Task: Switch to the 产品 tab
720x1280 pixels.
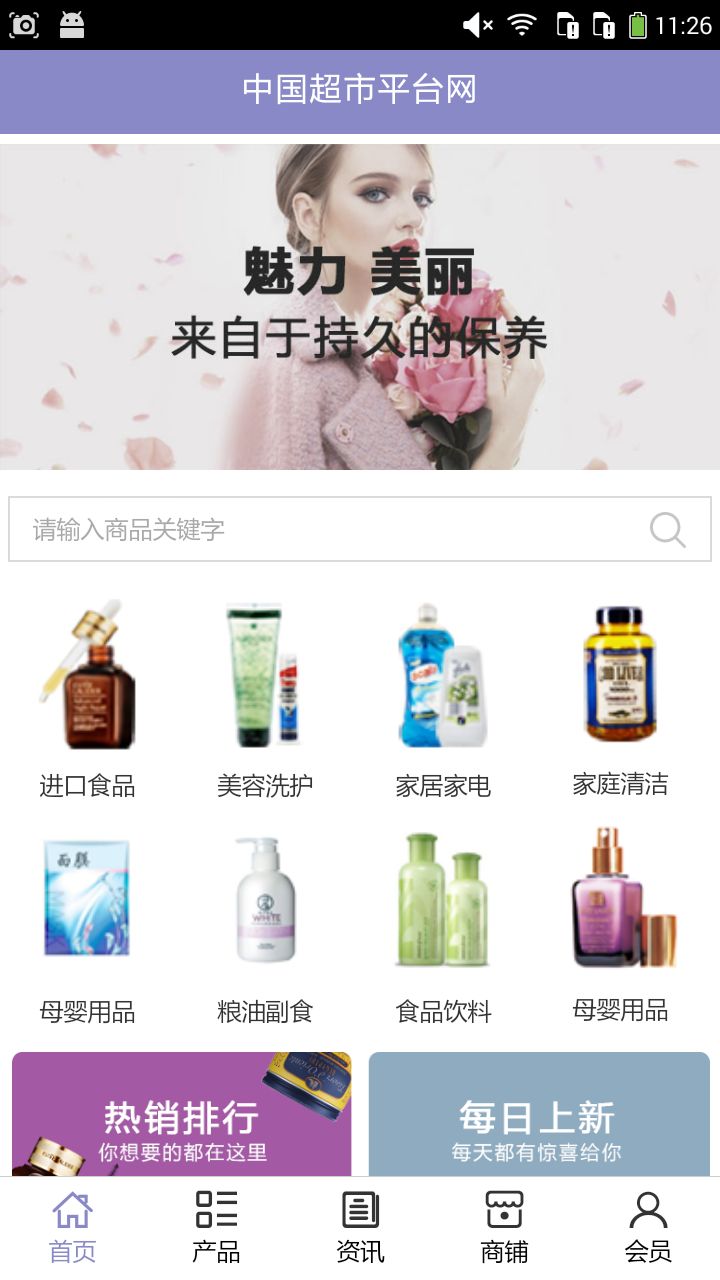Action: [x=216, y=1227]
